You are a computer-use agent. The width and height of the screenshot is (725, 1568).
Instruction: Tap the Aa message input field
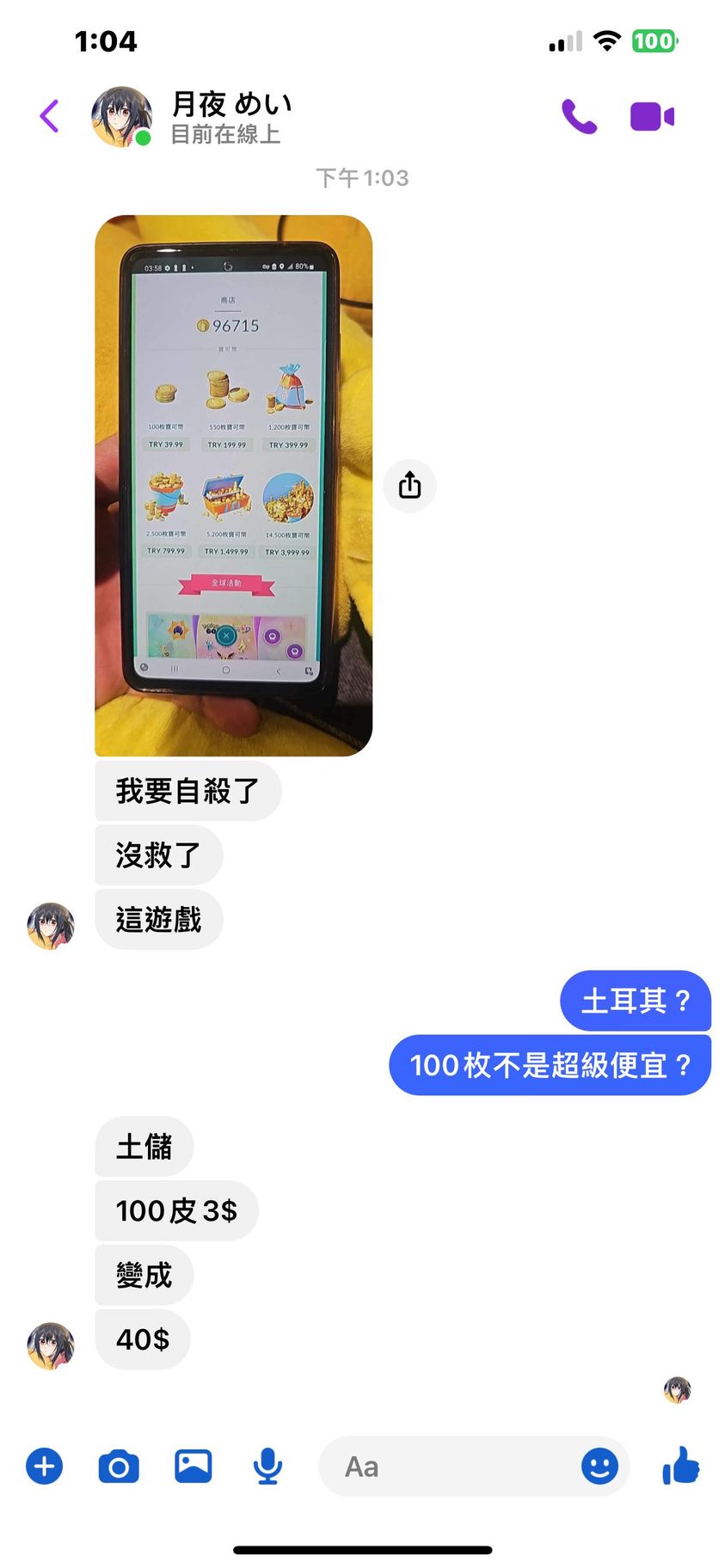[447, 1466]
